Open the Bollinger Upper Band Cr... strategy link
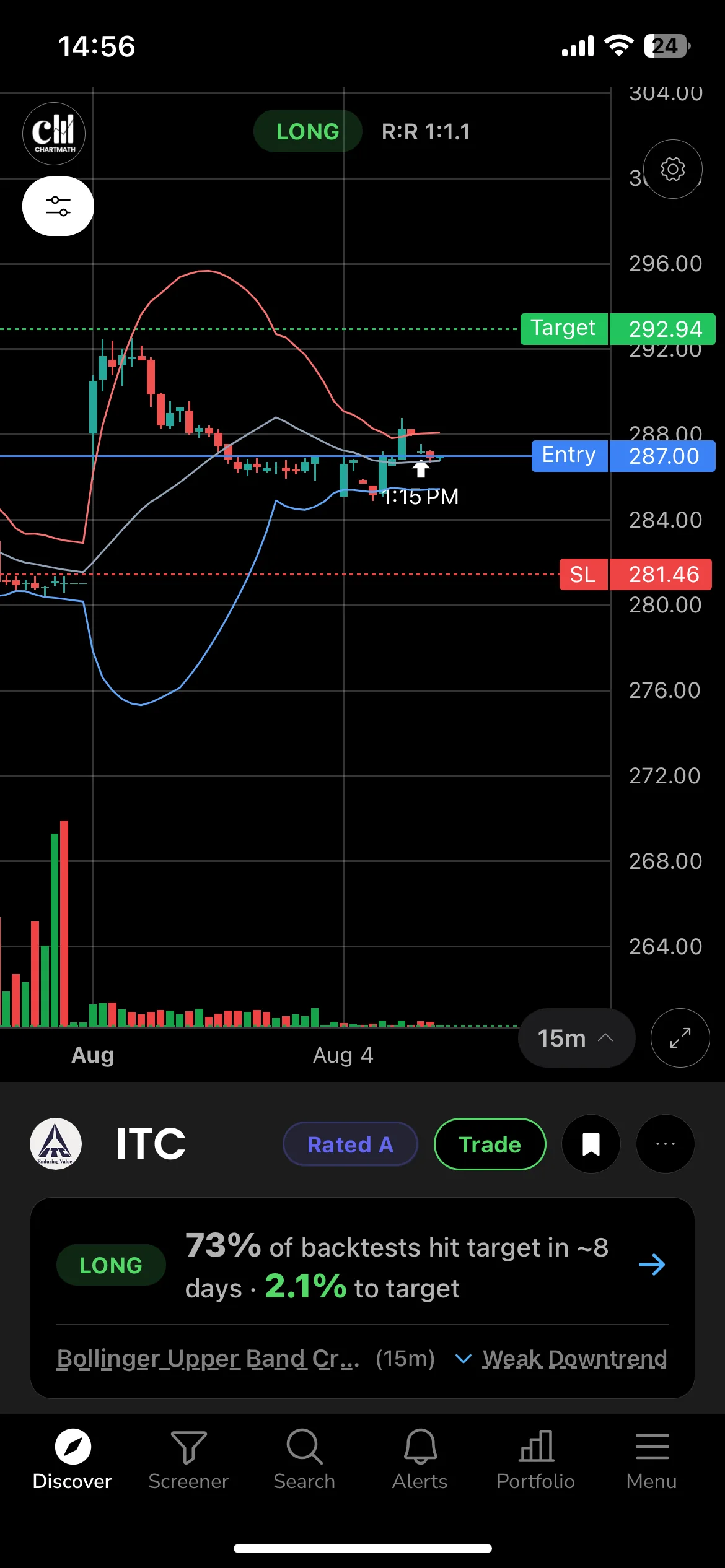This screenshot has width=725, height=1568. (x=208, y=1359)
